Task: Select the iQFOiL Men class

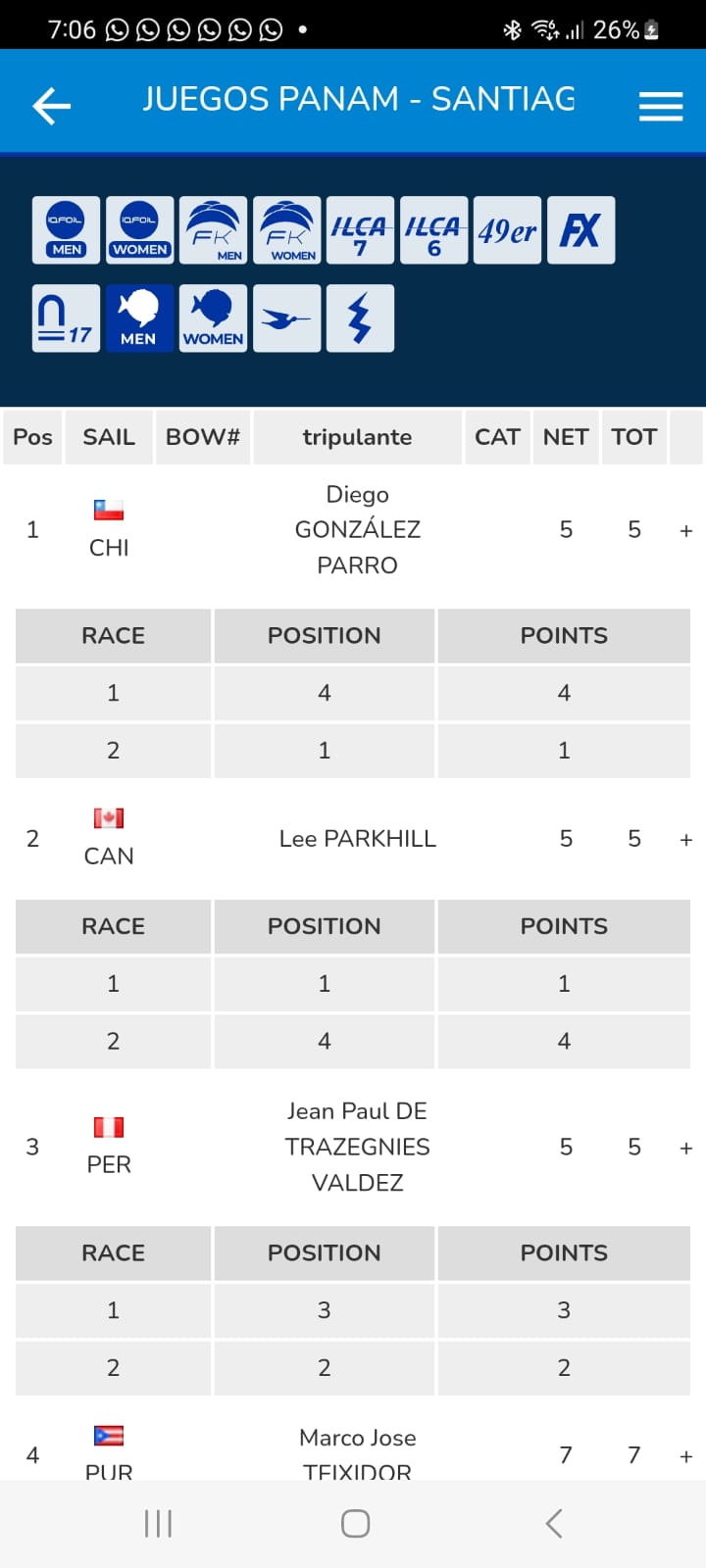Action: [x=67, y=230]
